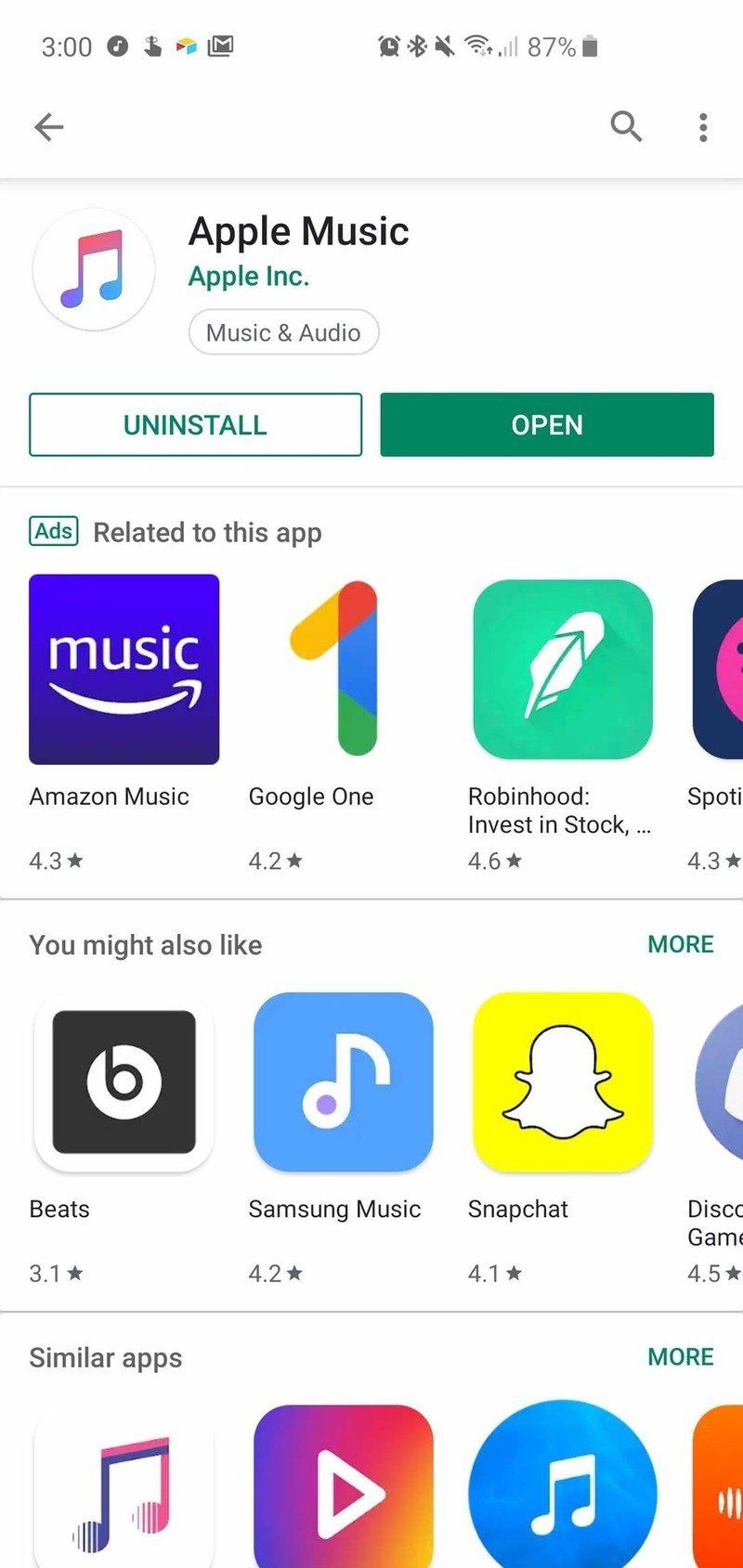View developer page by tapping Apple Inc.
Image resolution: width=743 pixels, height=1568 pixels.
(x=248, y=276)
